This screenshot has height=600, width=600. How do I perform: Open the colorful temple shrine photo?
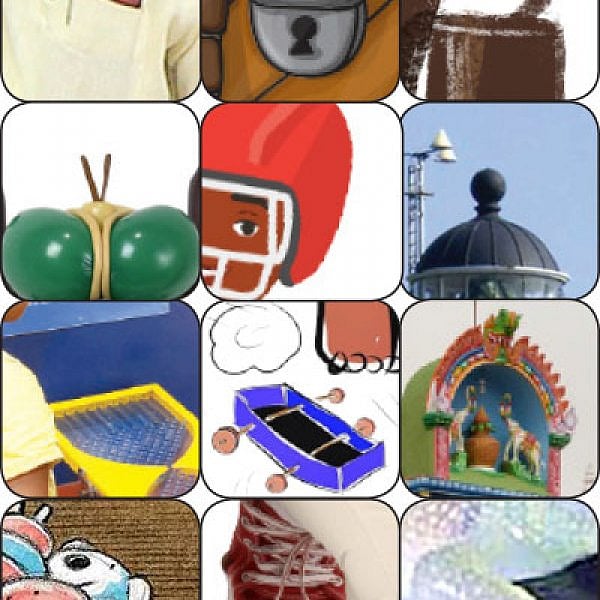pos(500,400)
